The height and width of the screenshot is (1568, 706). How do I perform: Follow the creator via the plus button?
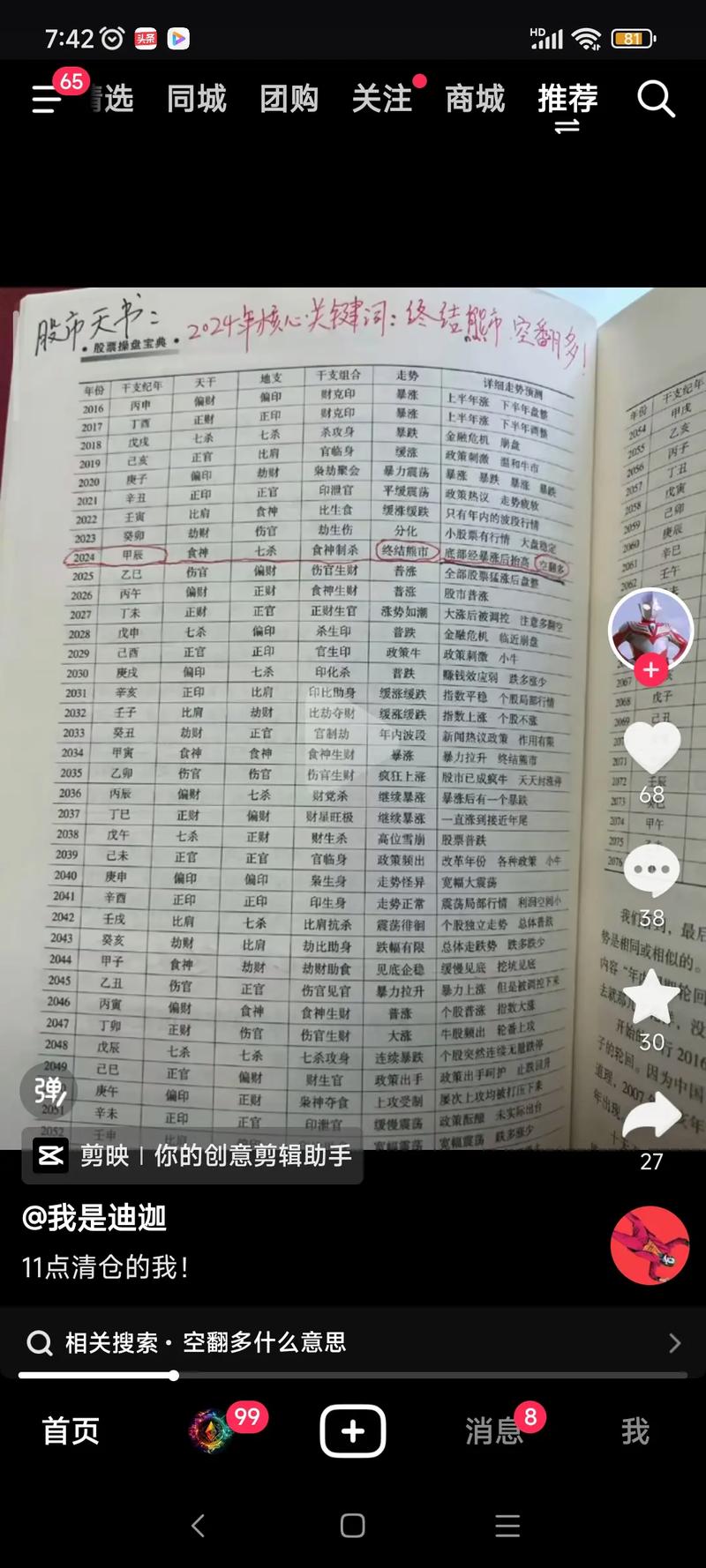pos(651,670)
